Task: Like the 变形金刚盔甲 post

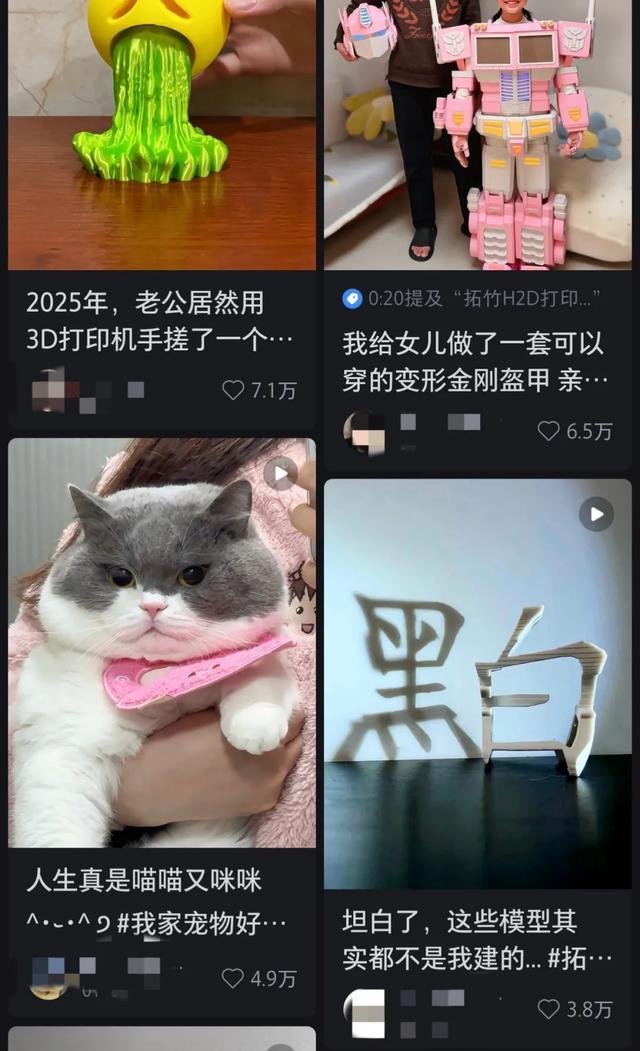Action: click(x=549, y=431)
